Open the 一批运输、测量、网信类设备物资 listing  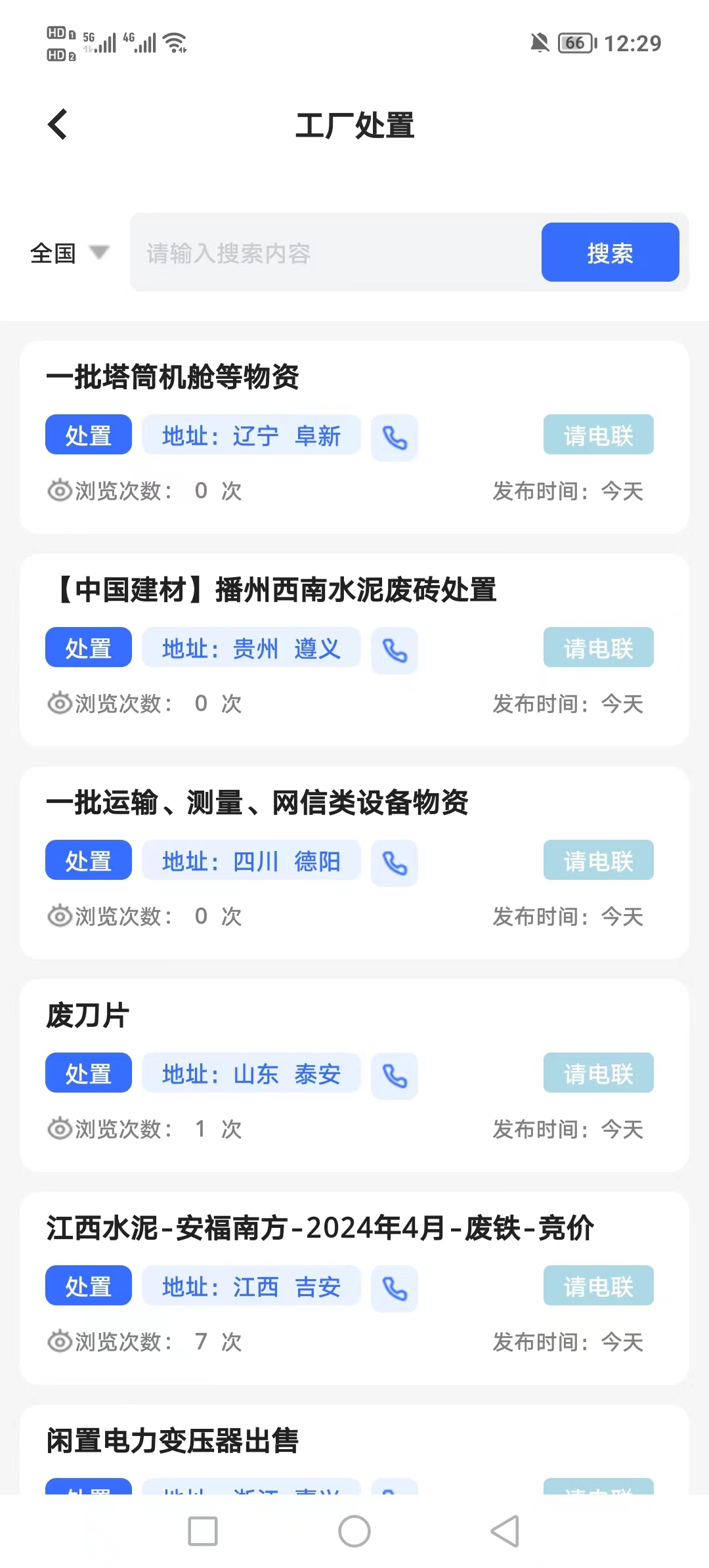(x=257, y=802)
